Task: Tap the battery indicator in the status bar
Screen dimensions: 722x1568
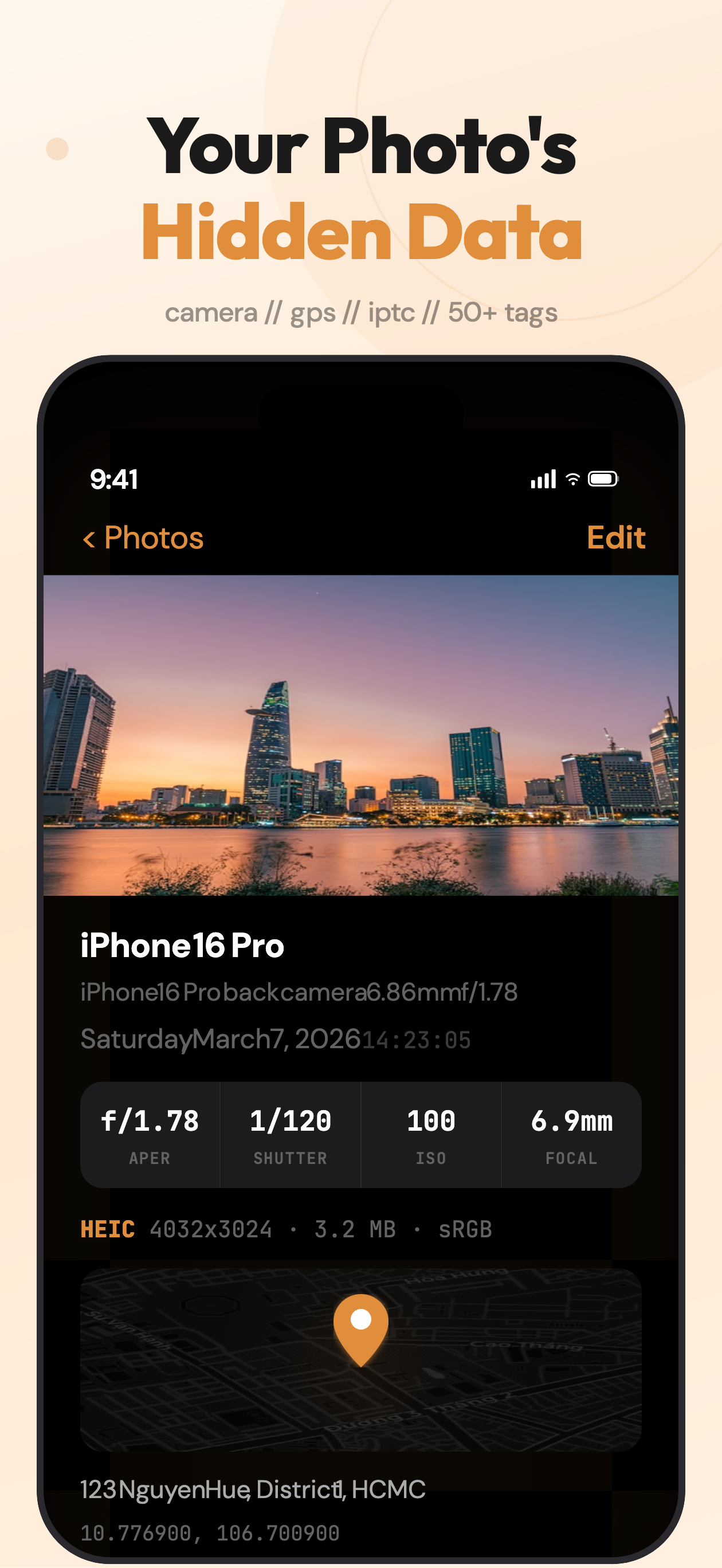Action: [x=602, y=480]
